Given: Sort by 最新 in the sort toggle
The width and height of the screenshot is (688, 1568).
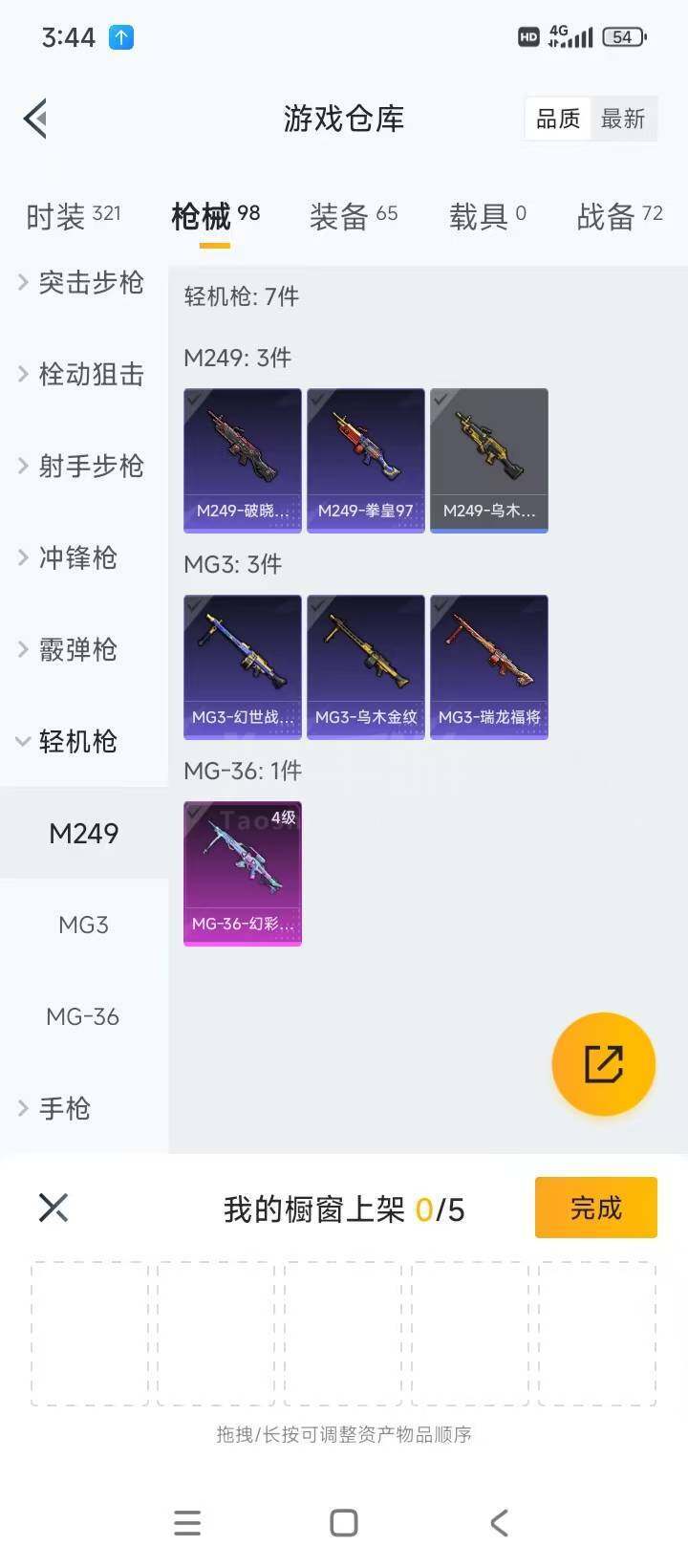Looking at the screenshot, I should click(x=623, y=120).
